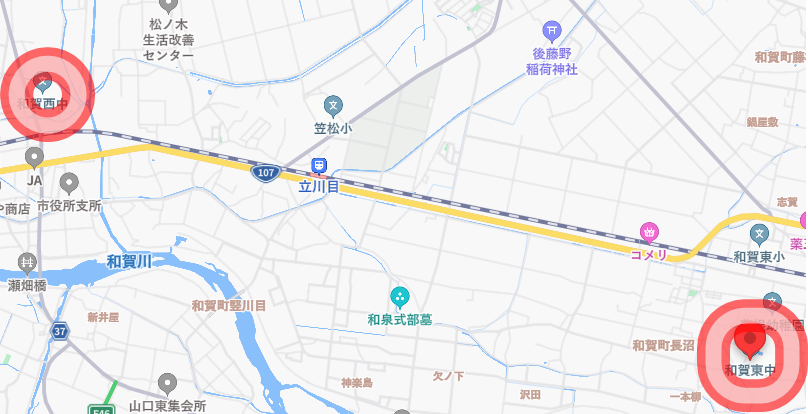Open the 山口東集会所 place marker
This screenshot has height=414, width=808.
(167, 384)
